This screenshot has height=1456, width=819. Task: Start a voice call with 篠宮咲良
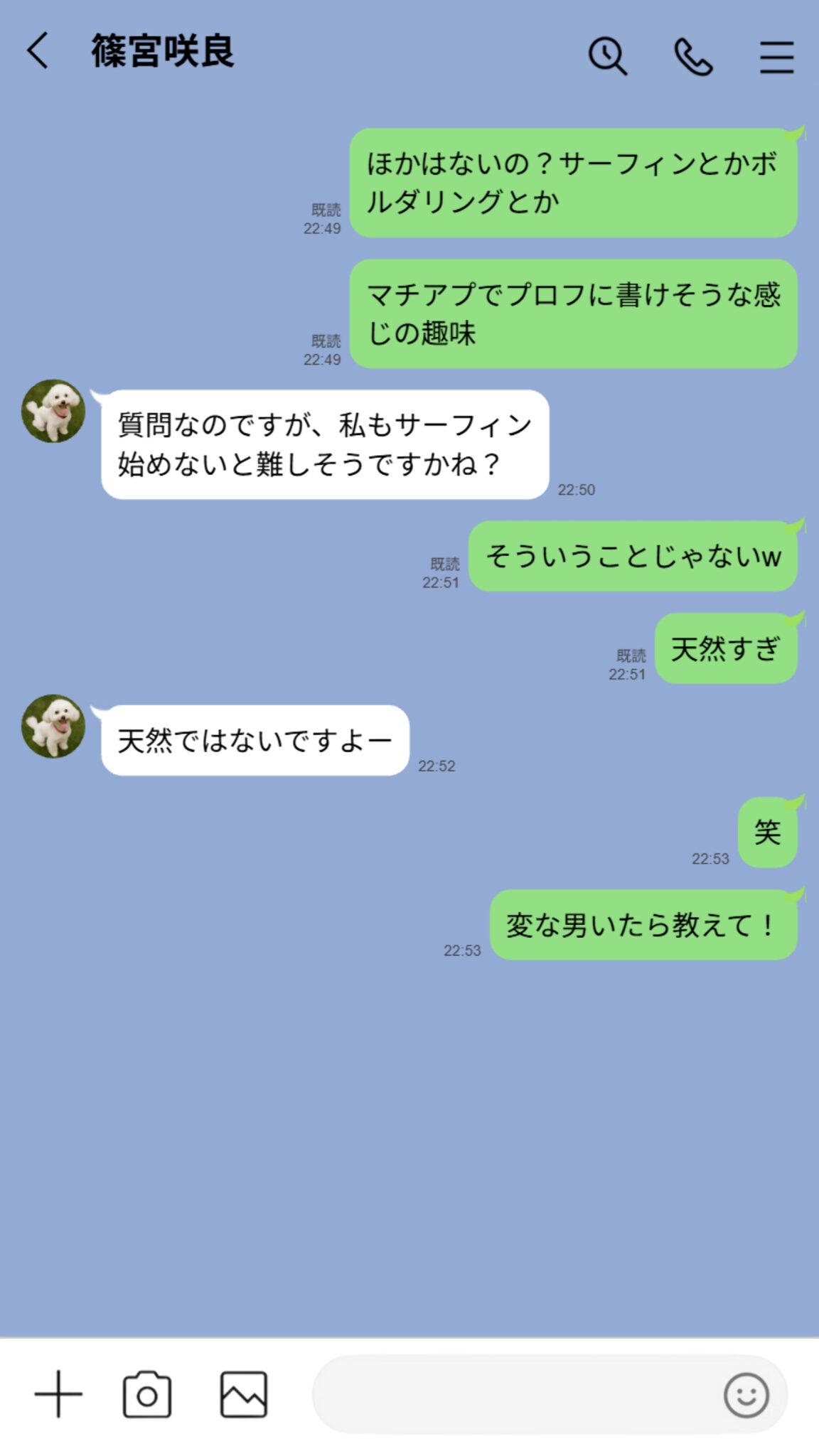pos(692,57)
